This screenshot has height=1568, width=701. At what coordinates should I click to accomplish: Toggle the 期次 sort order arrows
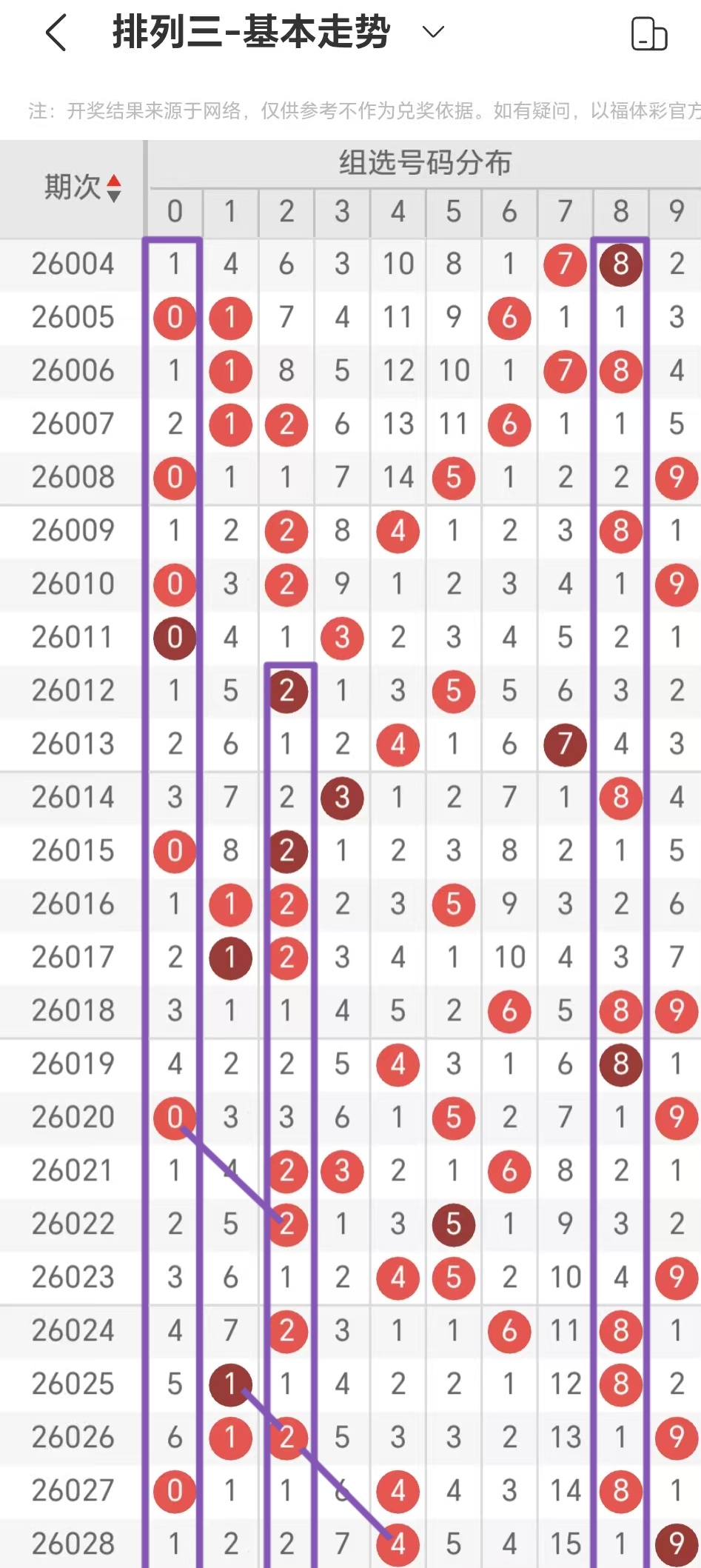click(x=113, y=188)
